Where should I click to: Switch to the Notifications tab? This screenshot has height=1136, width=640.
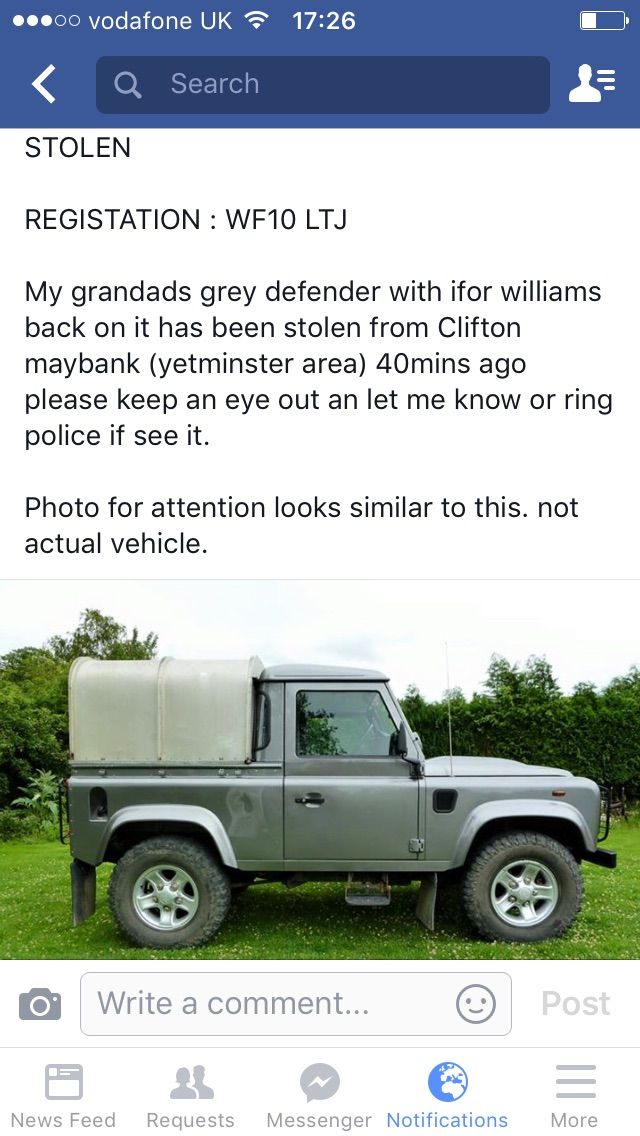pyautogui.click(x=447, y=1095)
